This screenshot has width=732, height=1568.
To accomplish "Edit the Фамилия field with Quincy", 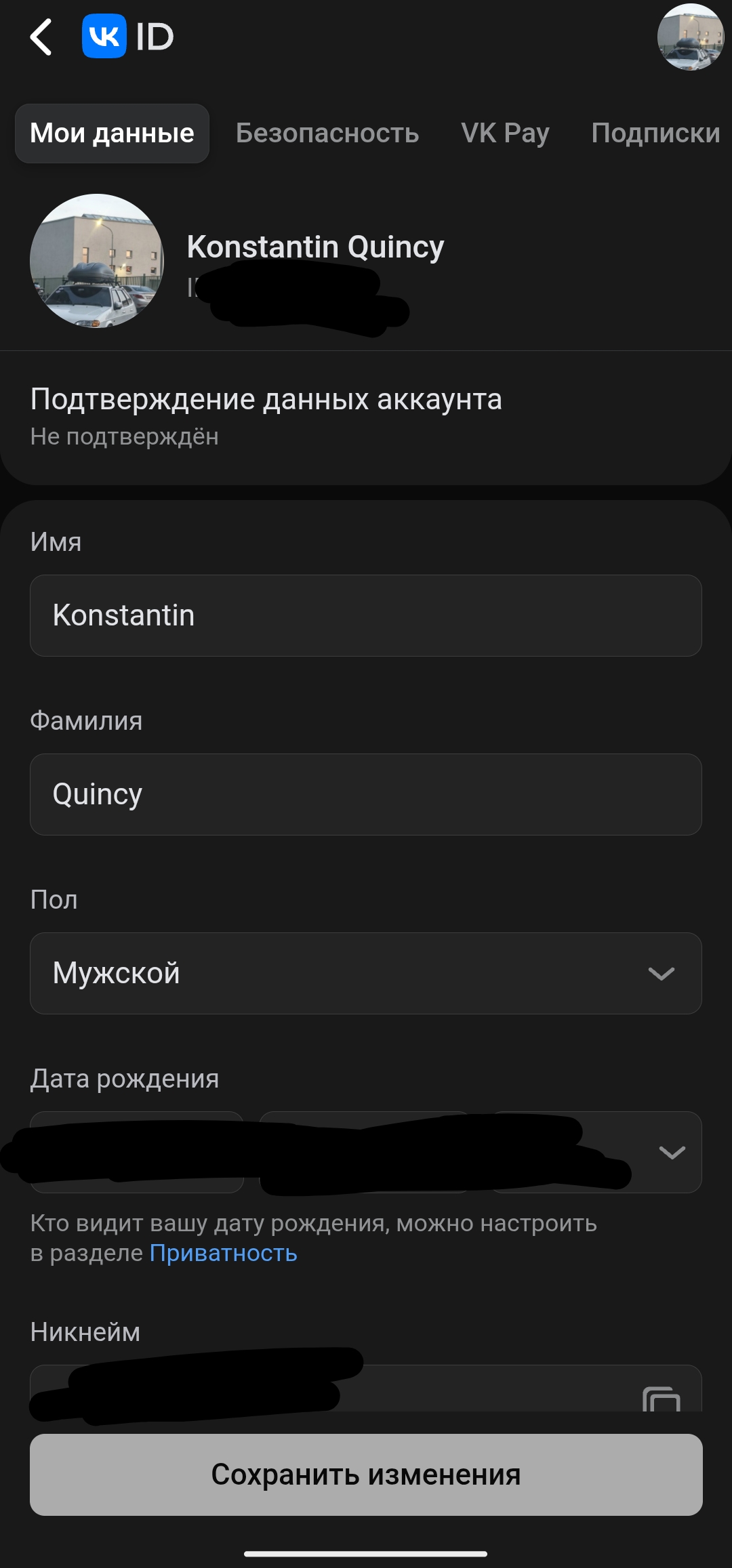I will [365, 794].
